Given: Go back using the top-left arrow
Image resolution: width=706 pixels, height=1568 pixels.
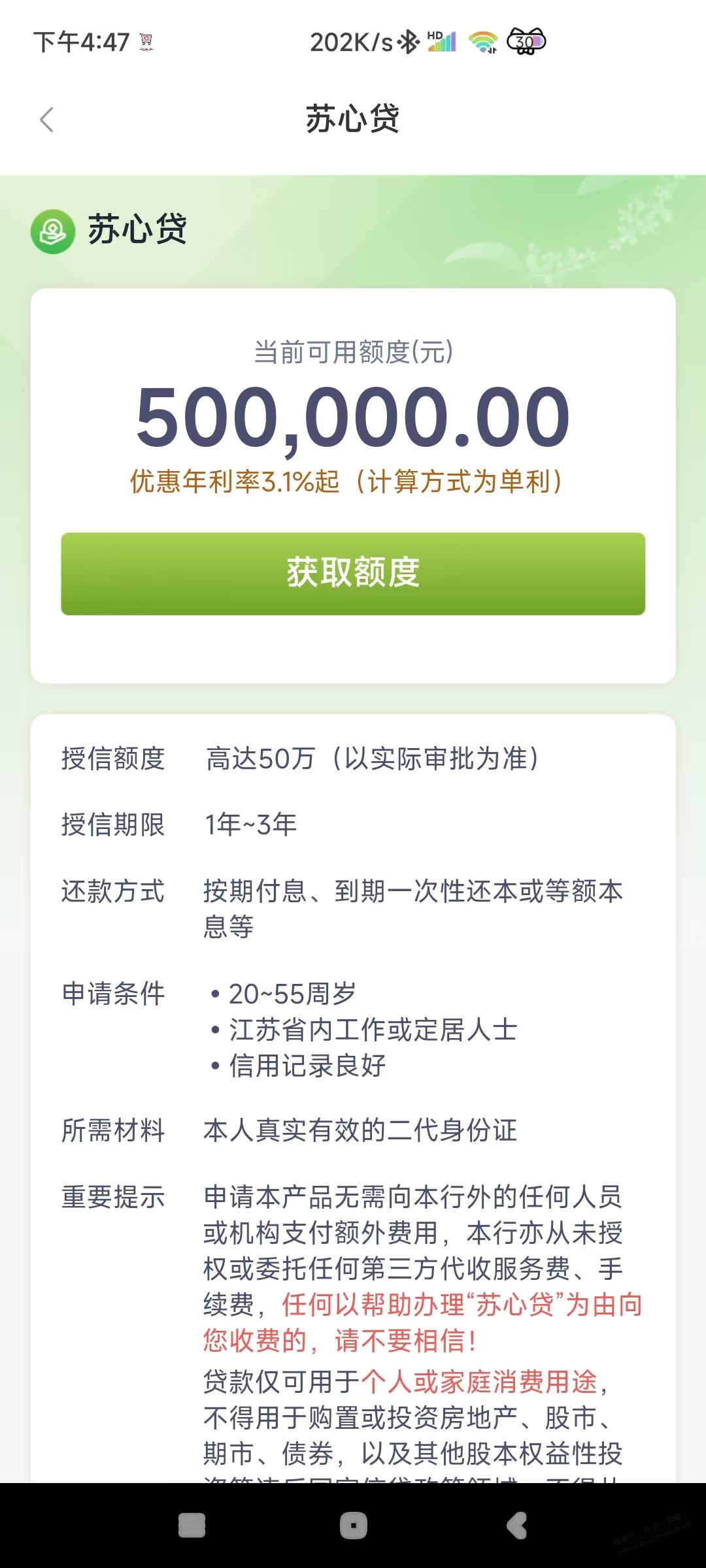Looking at the screenshot, I should [x=46, y=120].
